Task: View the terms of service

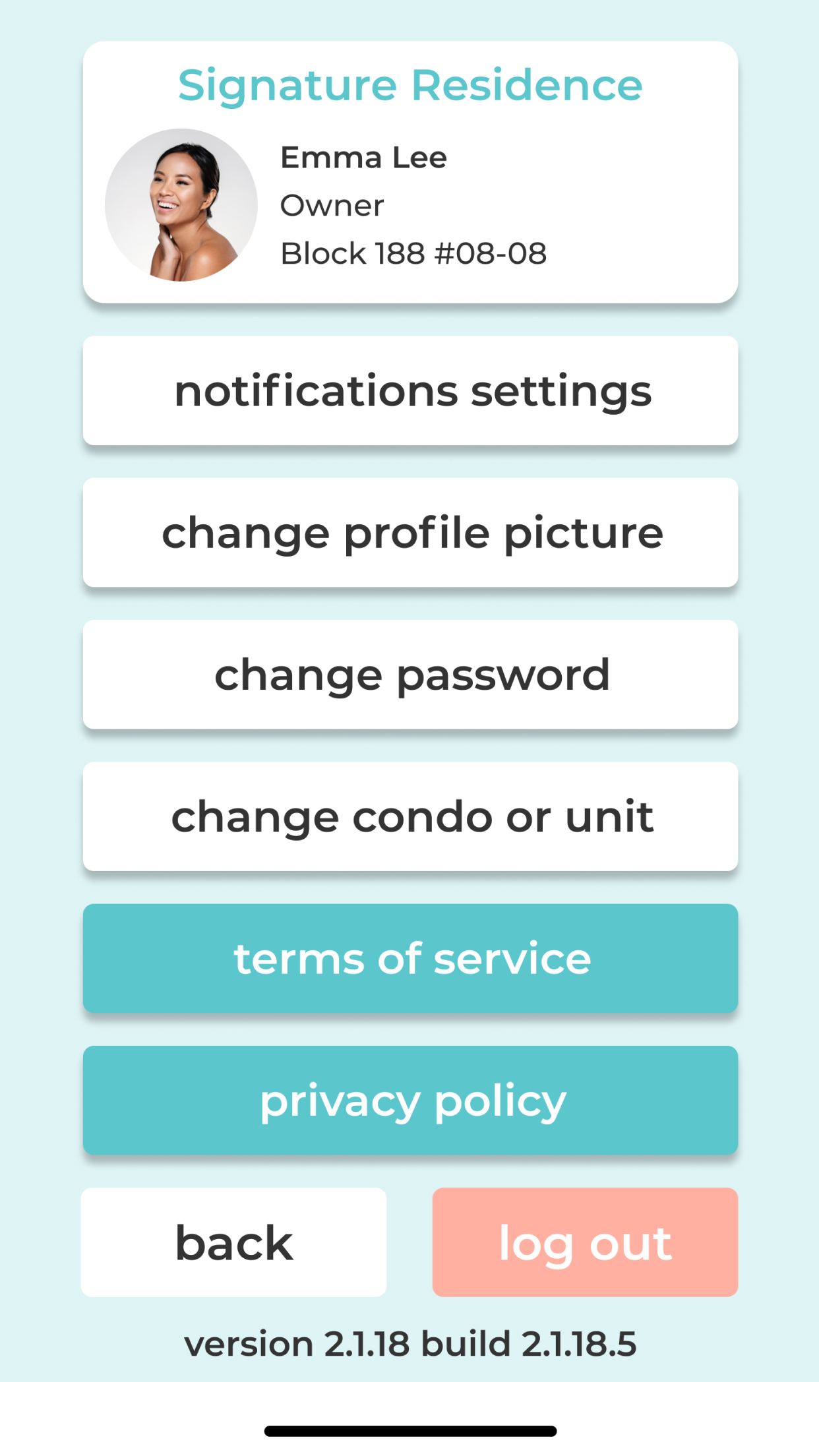Action: click(x=409, y=959)
